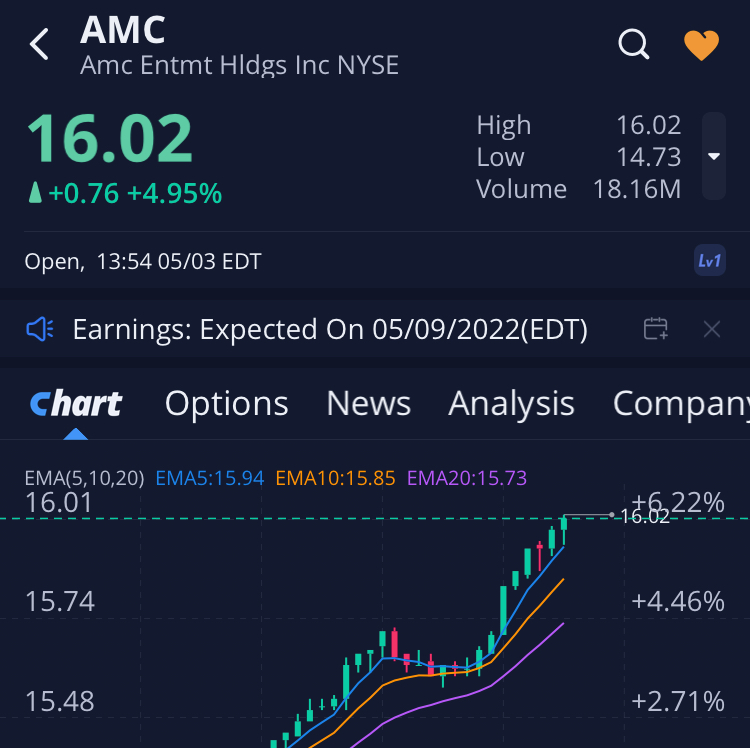Open the Earnings expected notice
This screenshot has width=750, height=748.
(x=330, y=329)
